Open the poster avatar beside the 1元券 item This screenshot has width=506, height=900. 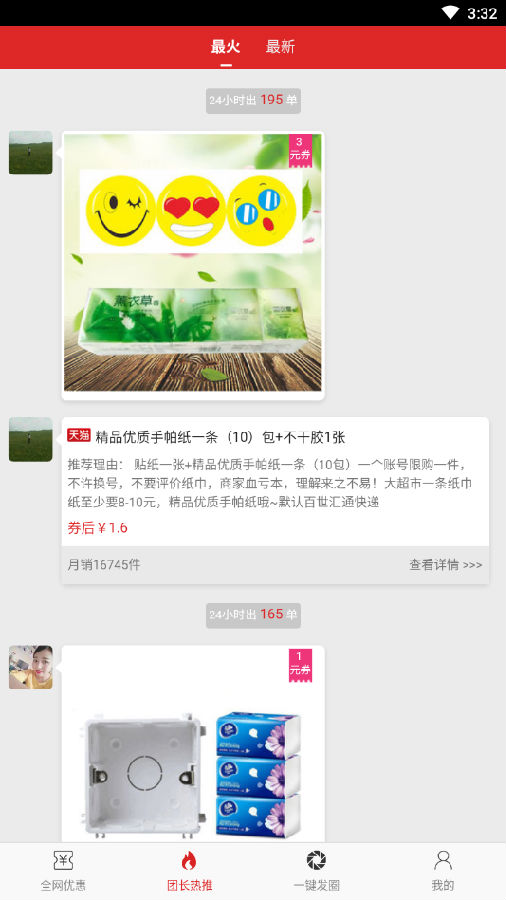(x=30, y=667)
